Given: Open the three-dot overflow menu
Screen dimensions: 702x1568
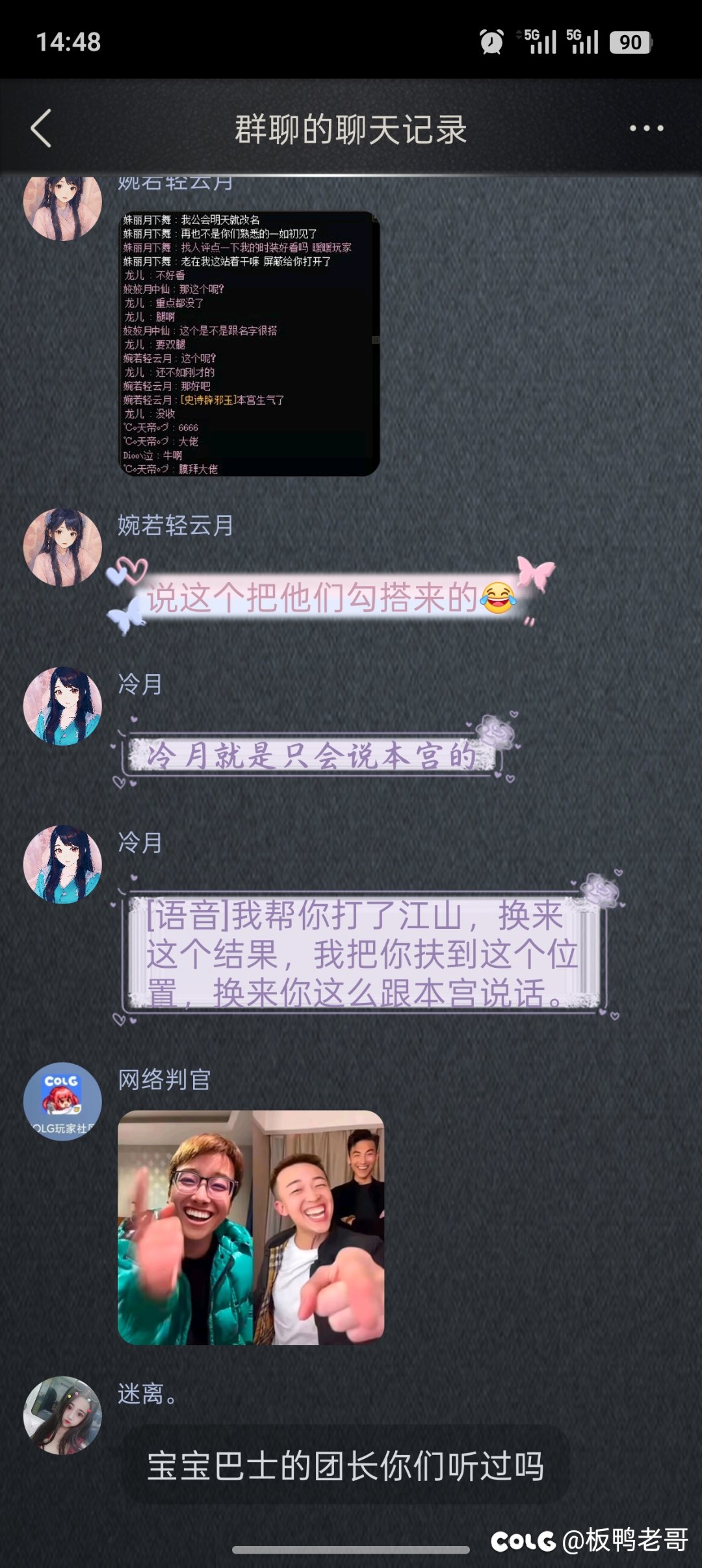Looking at the screenshot, I should point(646,128).
